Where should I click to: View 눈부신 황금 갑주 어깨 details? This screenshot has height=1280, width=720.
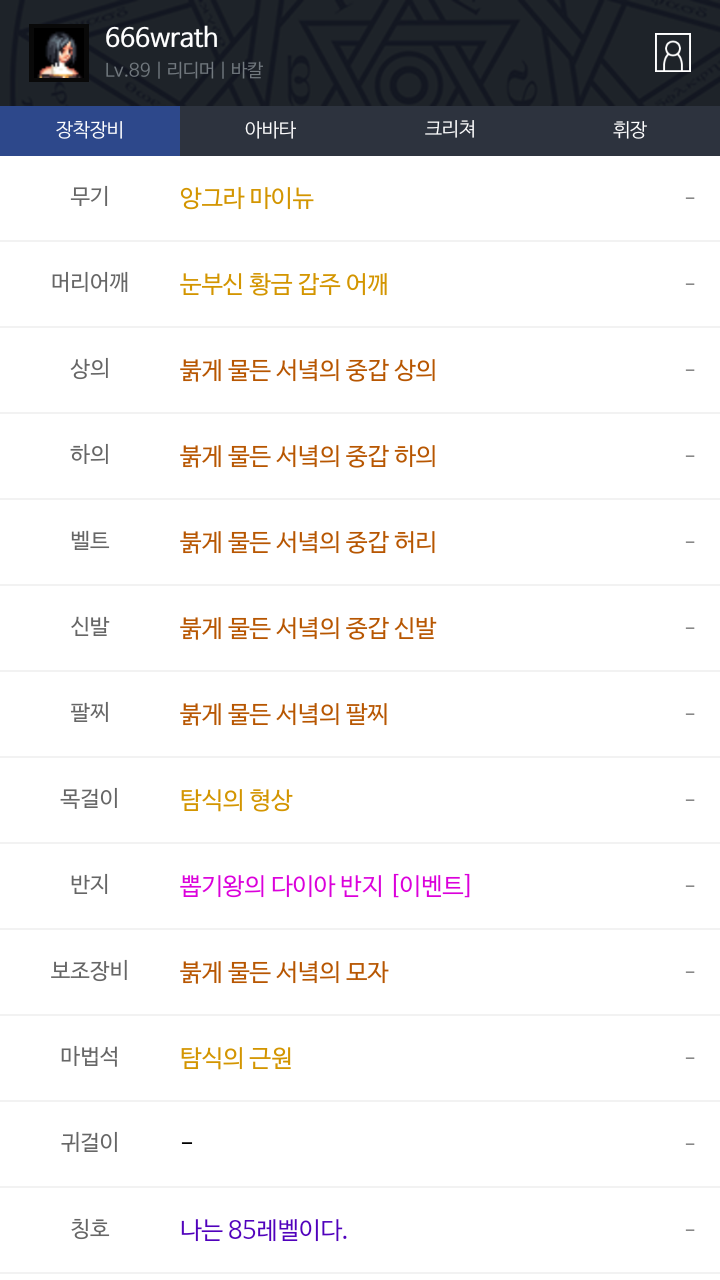[284, 284]
